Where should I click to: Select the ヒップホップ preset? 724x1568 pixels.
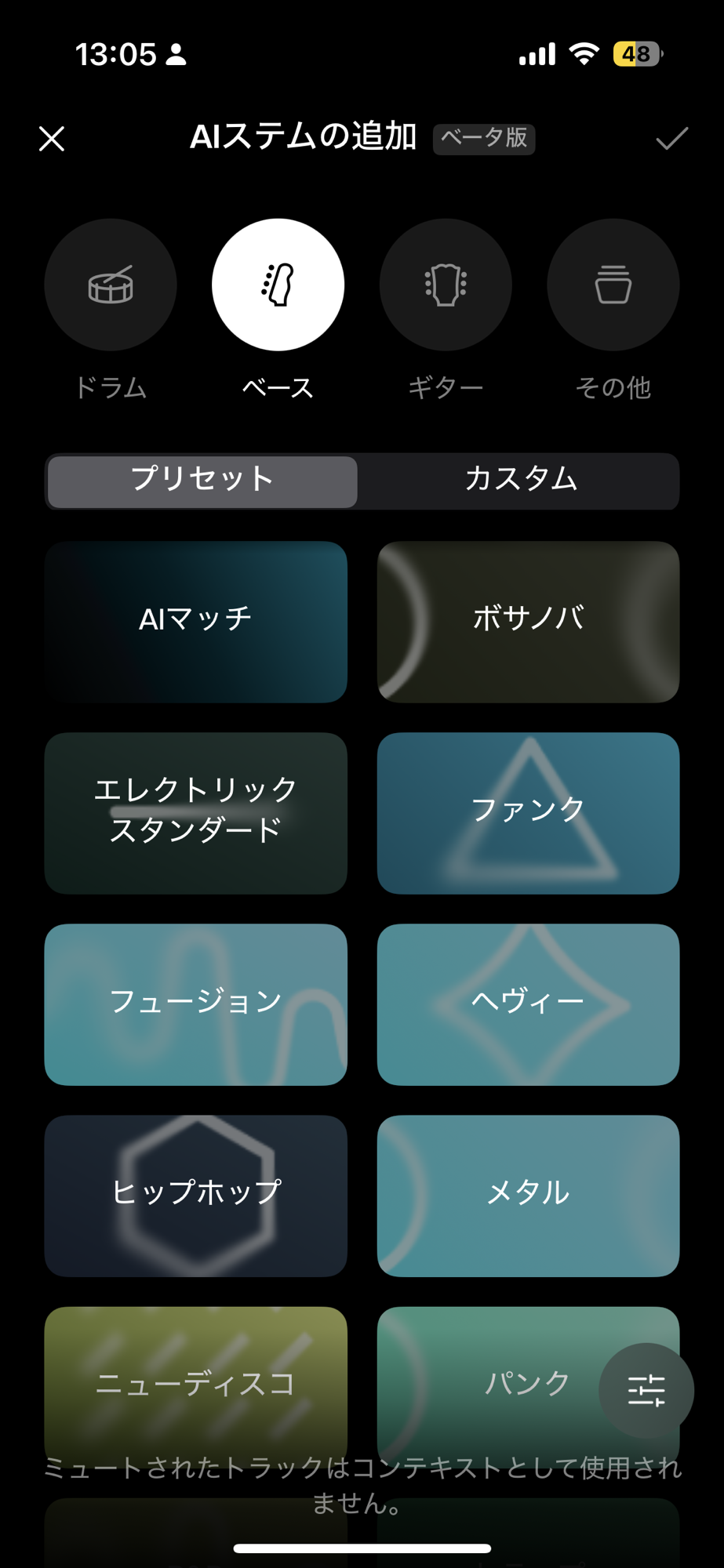tap(195, 1195)
